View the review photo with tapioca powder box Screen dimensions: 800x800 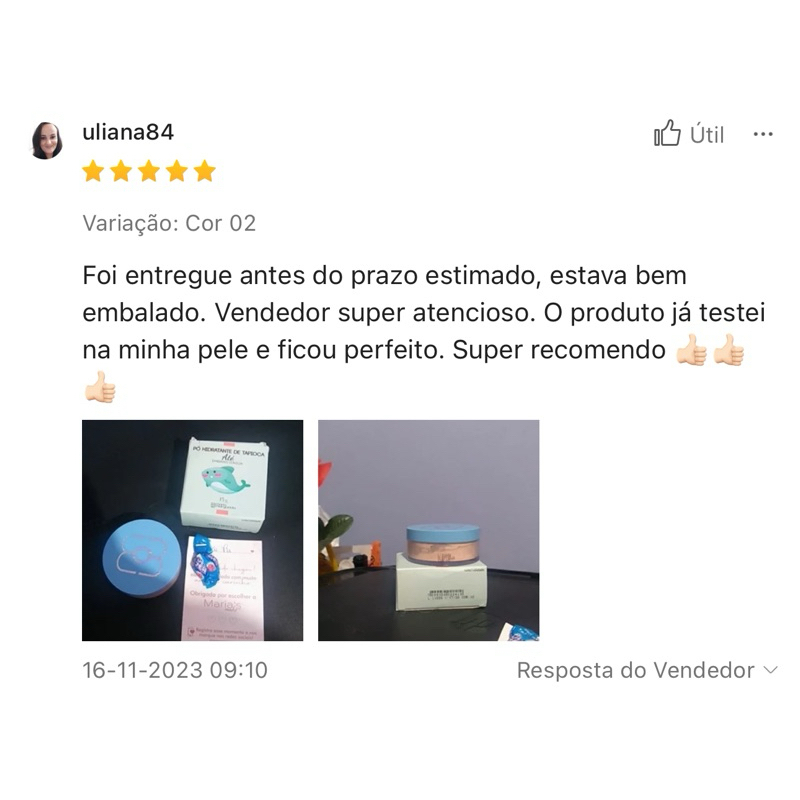pyautogui.click(x=192, y=530)
